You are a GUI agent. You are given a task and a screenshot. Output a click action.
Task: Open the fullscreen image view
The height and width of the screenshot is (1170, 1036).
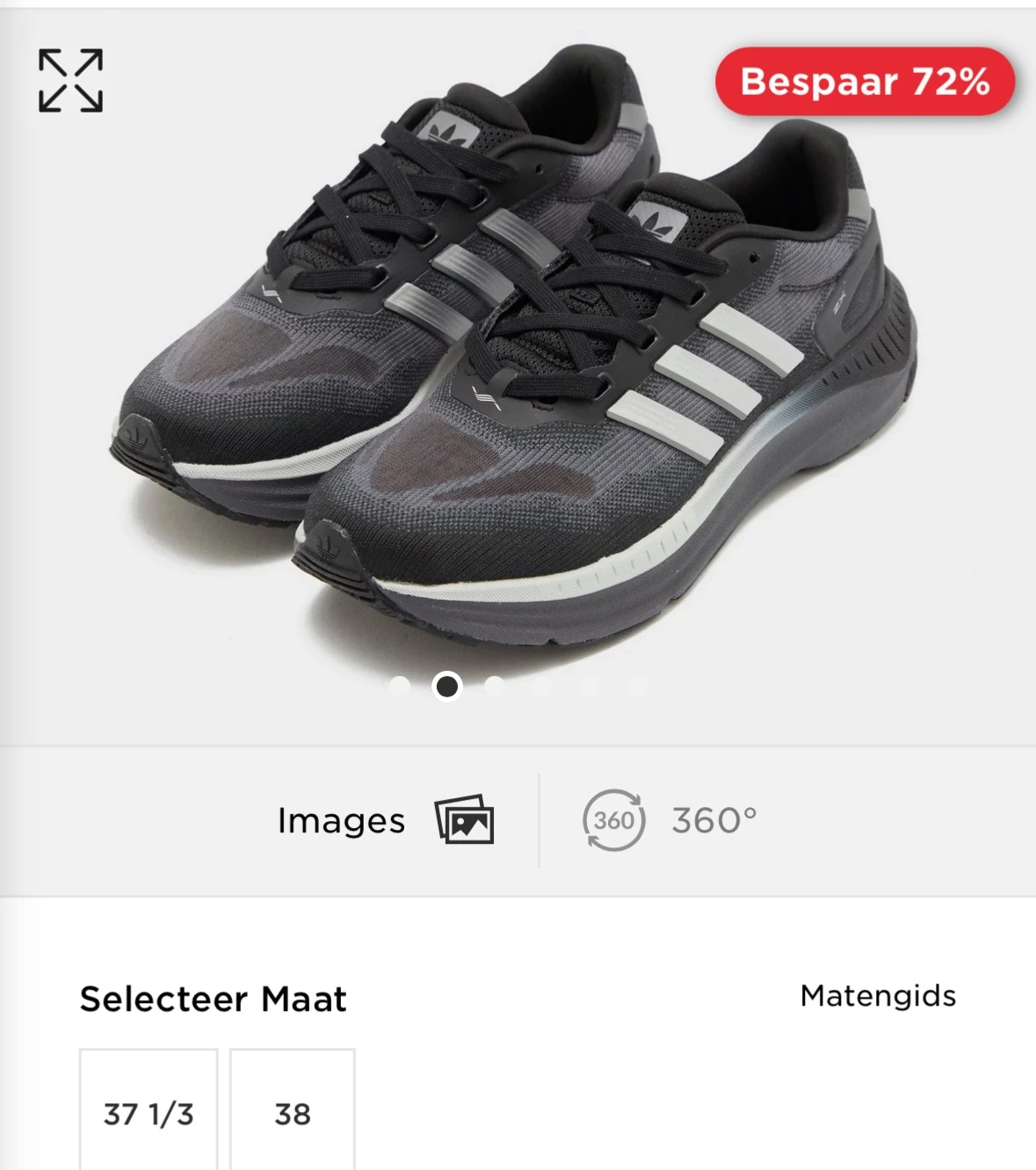[x=70, y=79]
